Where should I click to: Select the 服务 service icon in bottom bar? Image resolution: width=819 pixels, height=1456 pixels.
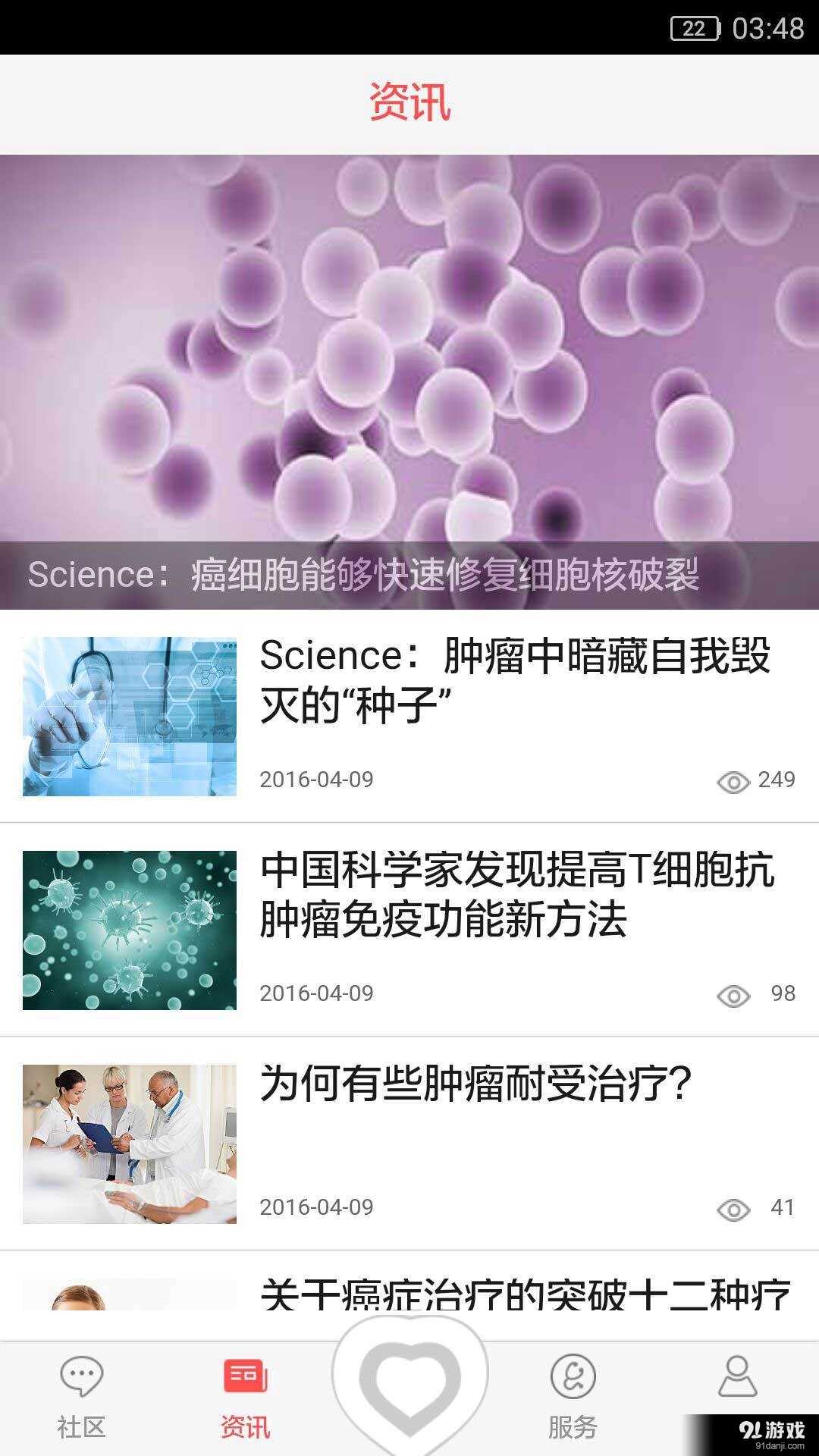coord(573,1387)
